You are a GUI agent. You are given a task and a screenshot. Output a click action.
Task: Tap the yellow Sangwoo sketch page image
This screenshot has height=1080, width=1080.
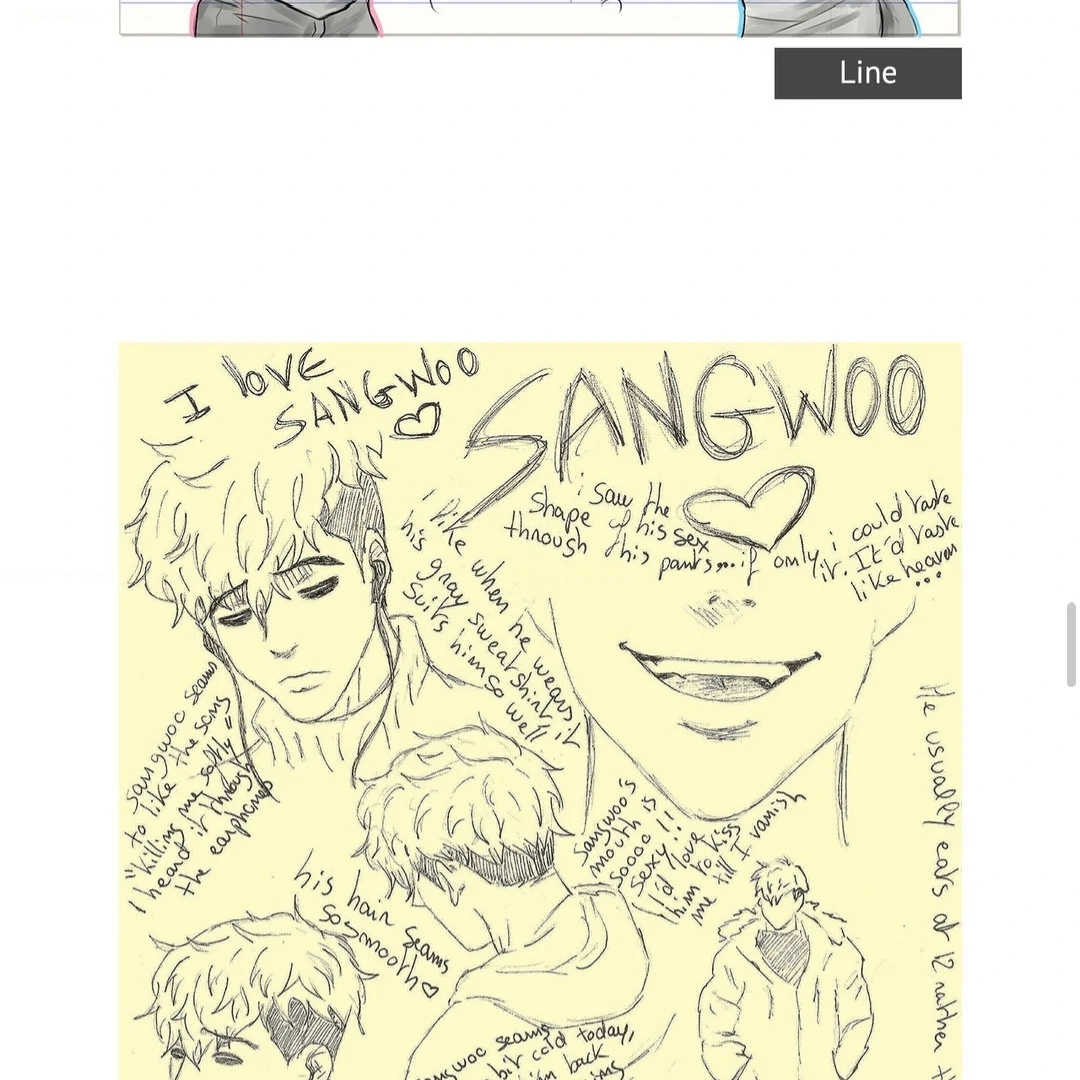(540, 710)
